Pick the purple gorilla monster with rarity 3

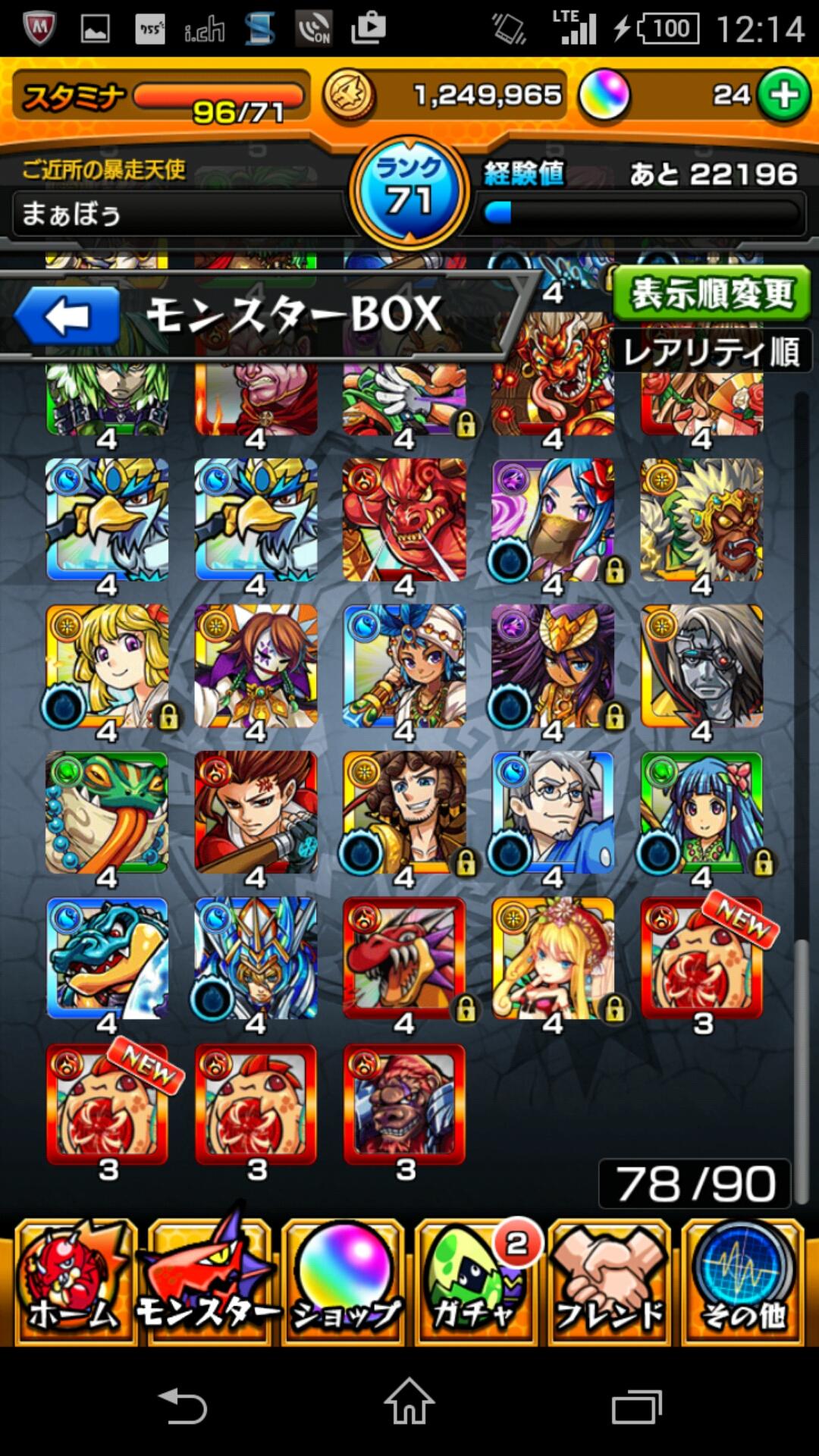pyautogui.click(x=404, y=1103)
